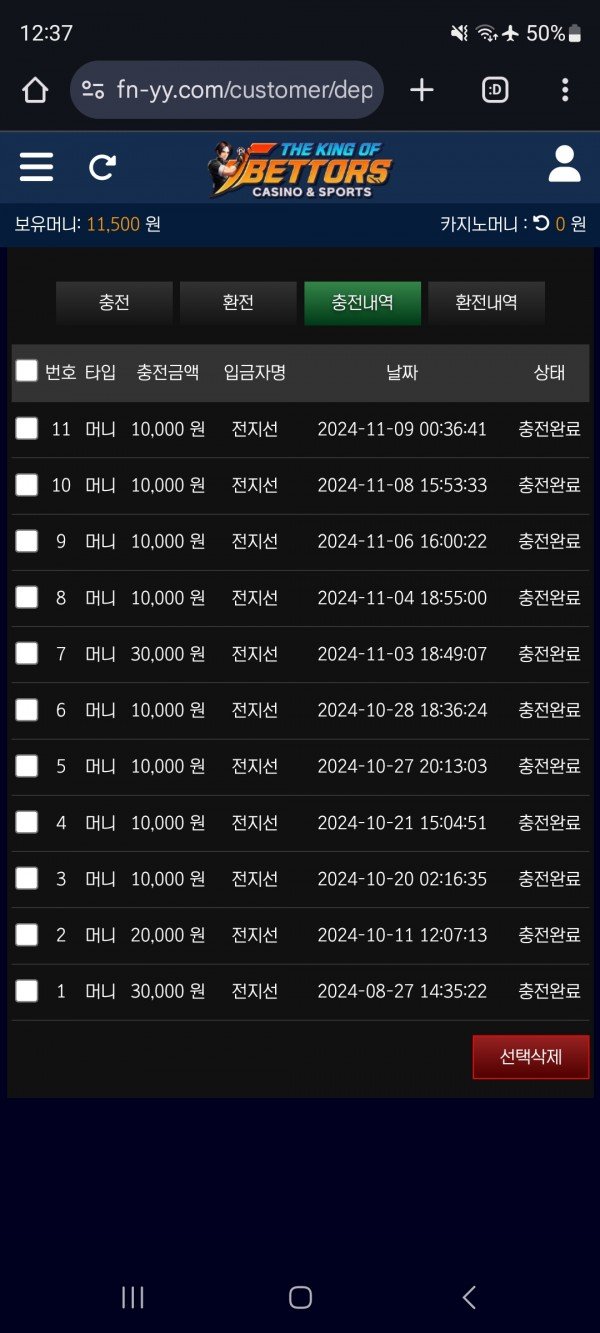Check the box for entry number 4
Image resolution: width=600 pixels, height=1333 pixels.
pos(27,822)
